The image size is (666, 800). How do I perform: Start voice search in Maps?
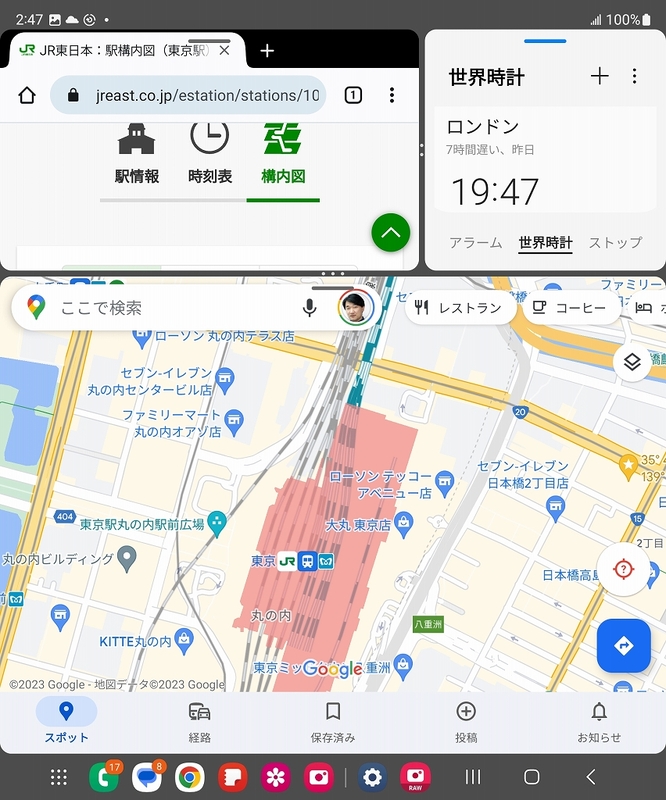point(310,308)
